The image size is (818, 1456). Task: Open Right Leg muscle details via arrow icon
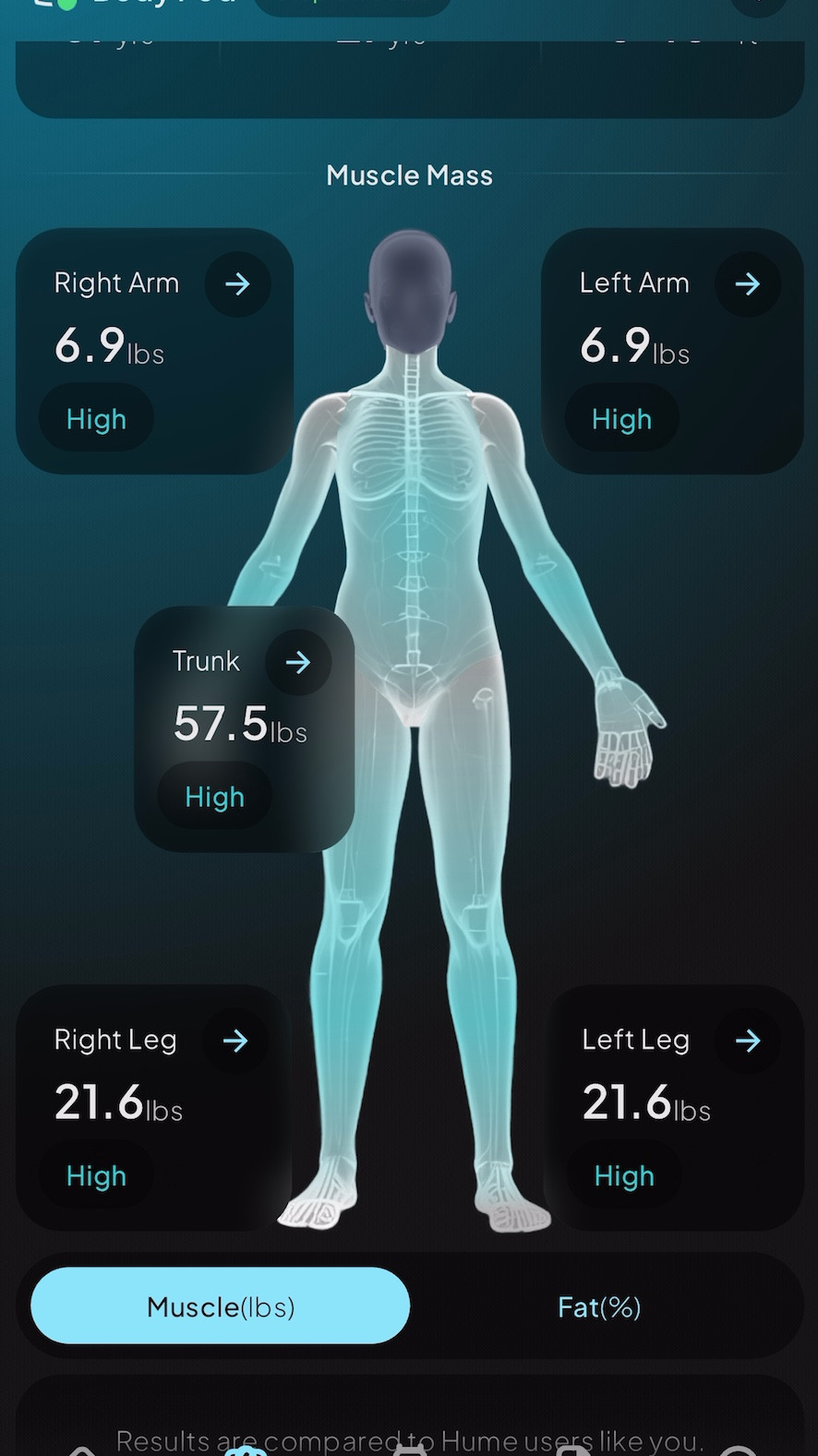235,1041
